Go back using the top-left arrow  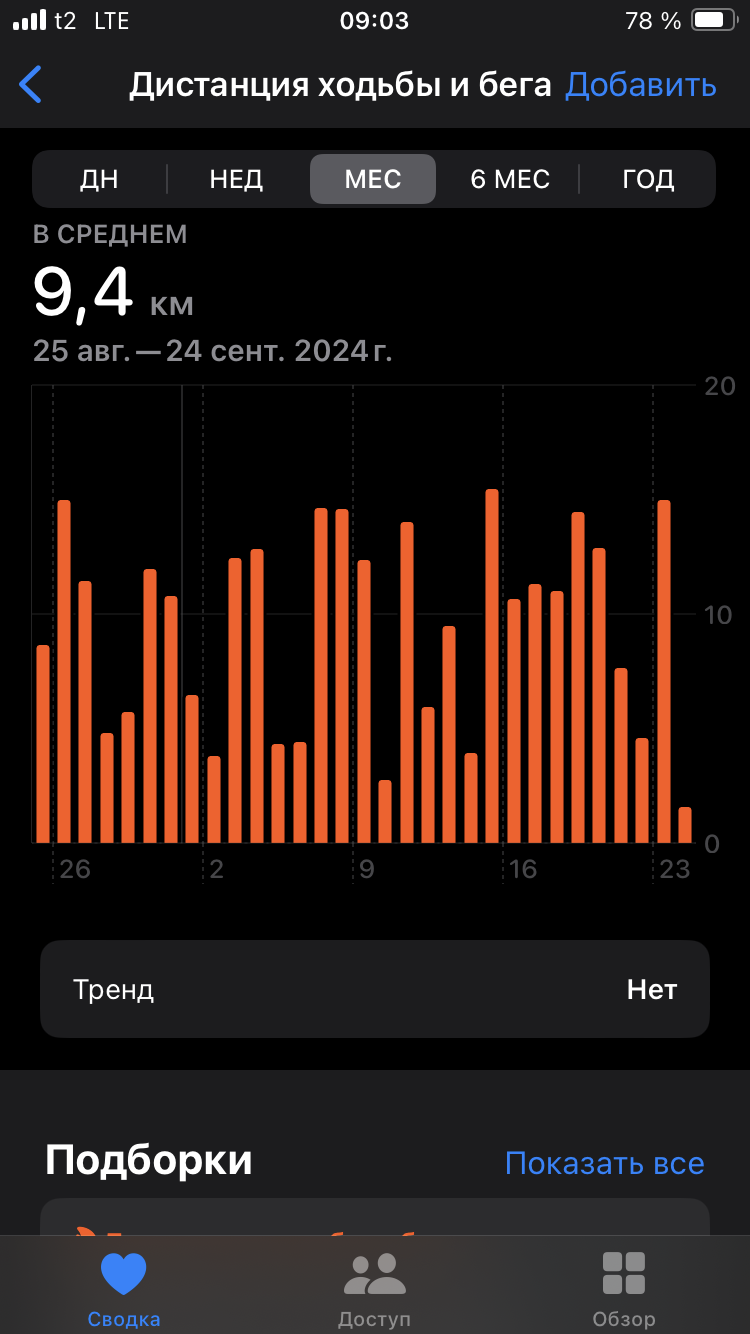pos(31,85)
